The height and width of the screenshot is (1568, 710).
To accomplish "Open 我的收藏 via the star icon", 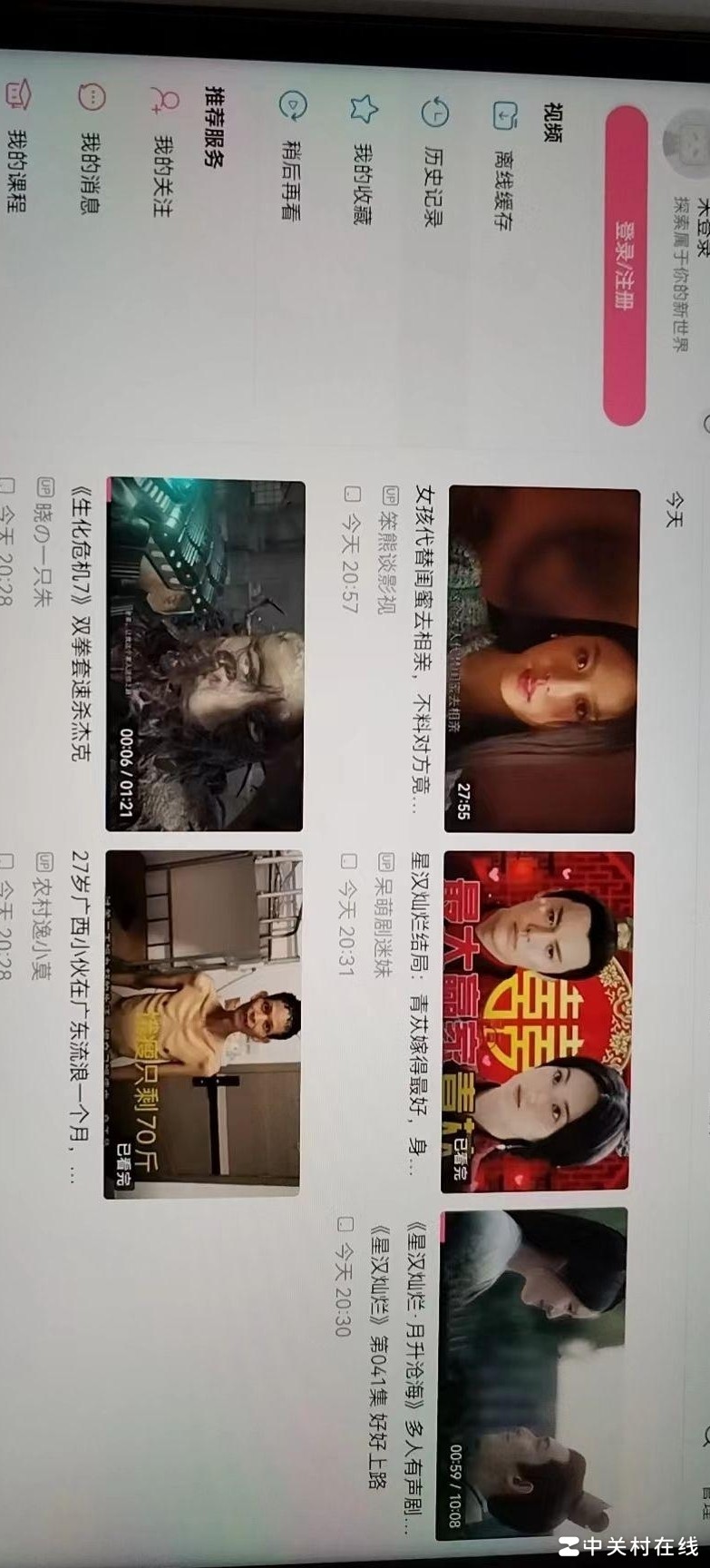I will pyautogui.click(x=361, y=109).
